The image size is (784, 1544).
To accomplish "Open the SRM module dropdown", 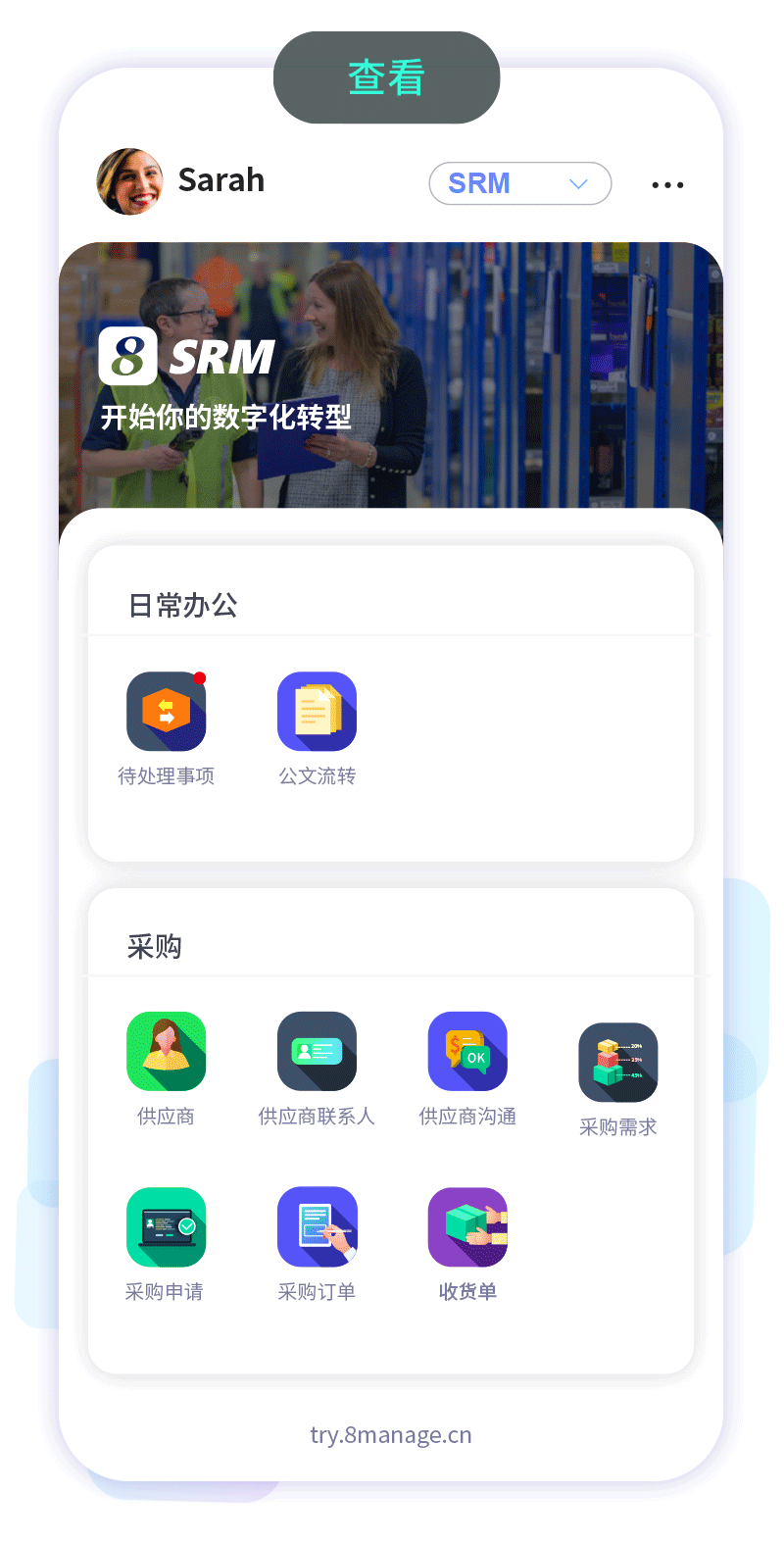I will coord(519,183).
